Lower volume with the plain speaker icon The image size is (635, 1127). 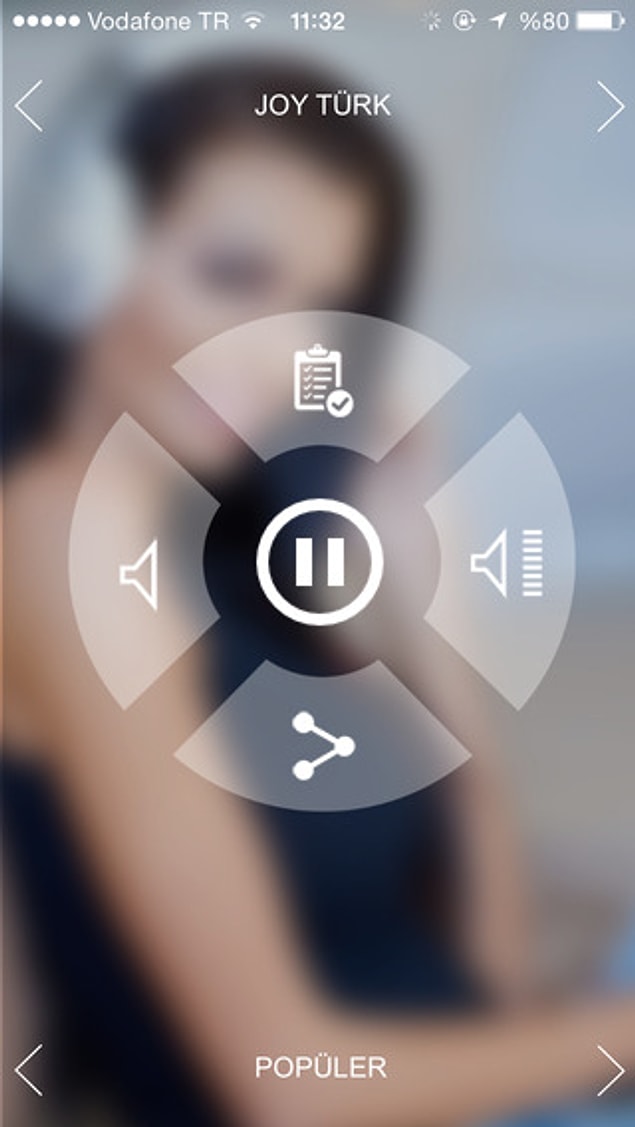[140, 574]
